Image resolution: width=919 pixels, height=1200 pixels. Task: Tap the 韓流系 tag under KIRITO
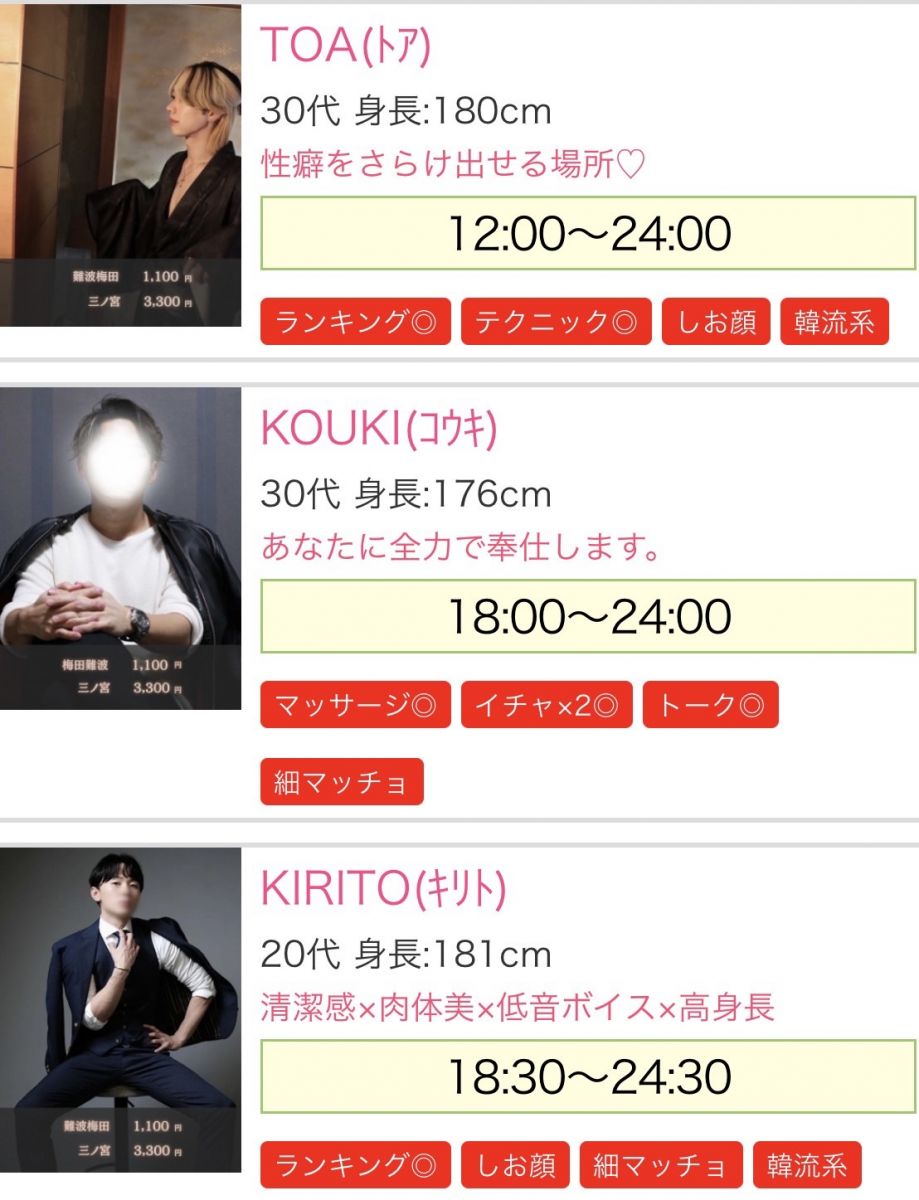click(x=807, y=1165)
